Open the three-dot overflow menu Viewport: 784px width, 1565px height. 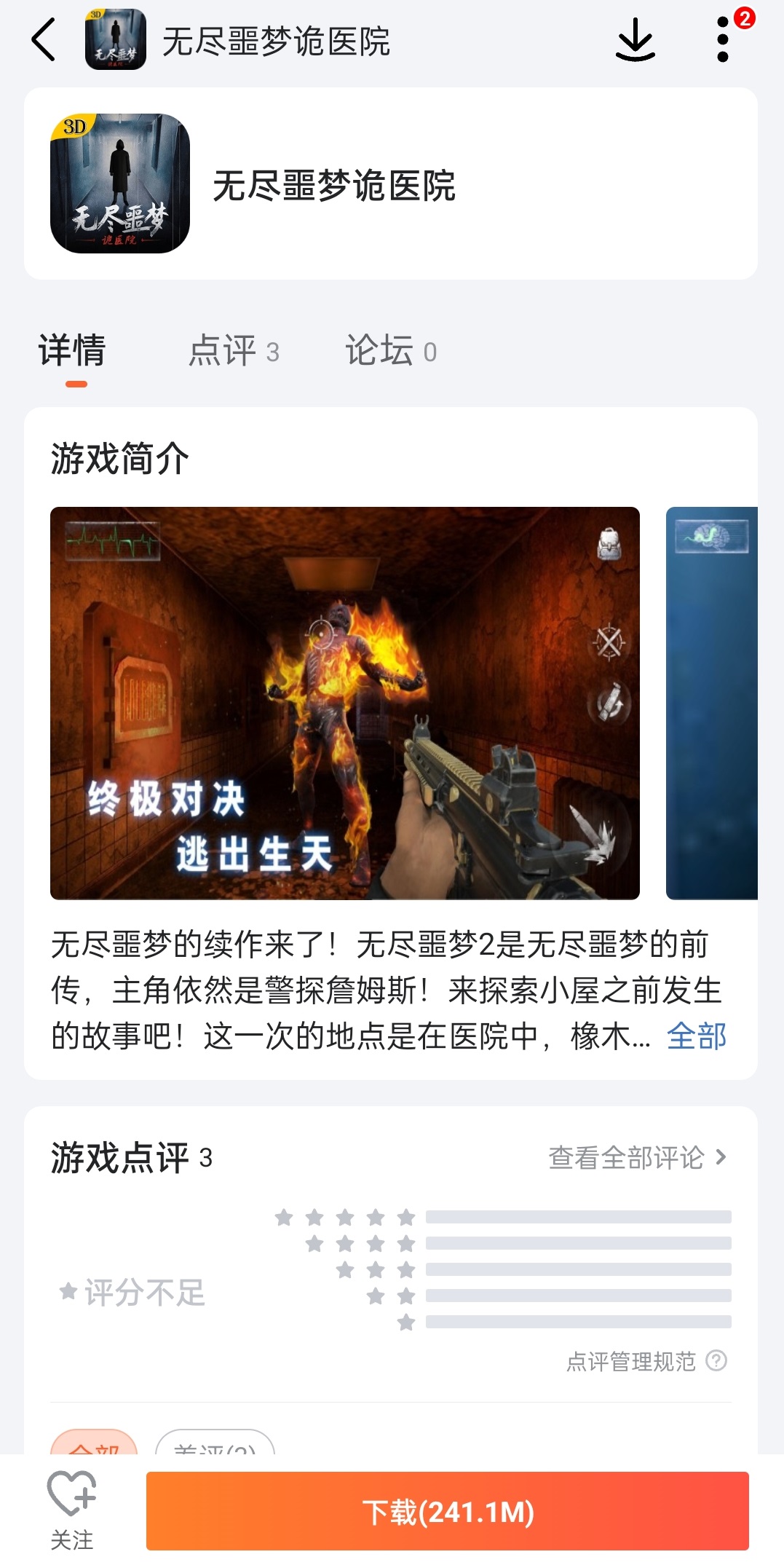(723, 40)
